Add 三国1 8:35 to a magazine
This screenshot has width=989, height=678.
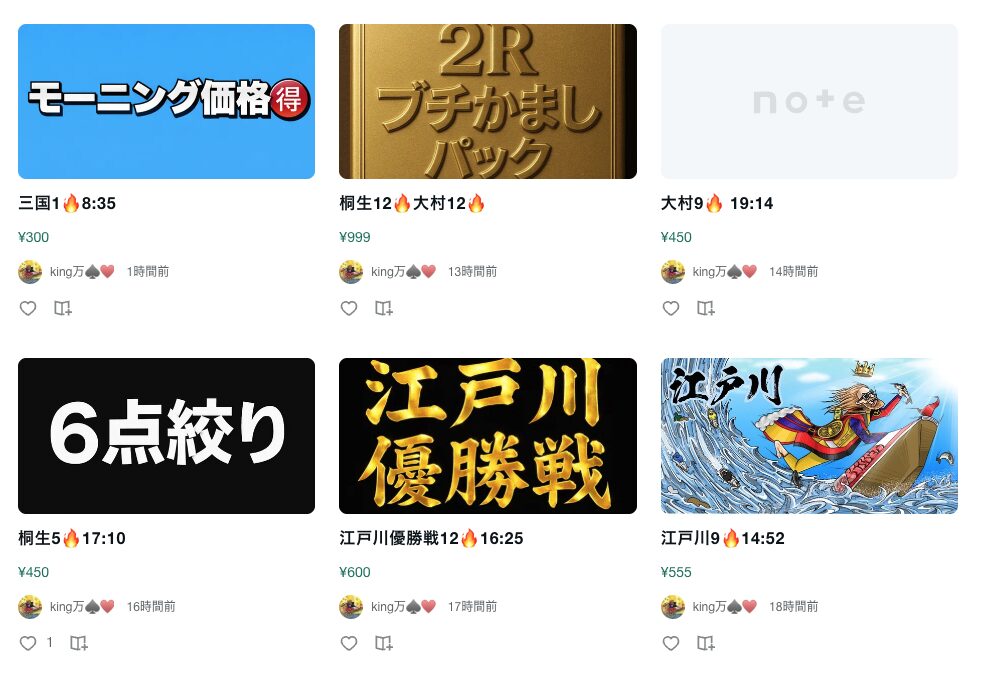pyautogui.click(x=63, y=308)
